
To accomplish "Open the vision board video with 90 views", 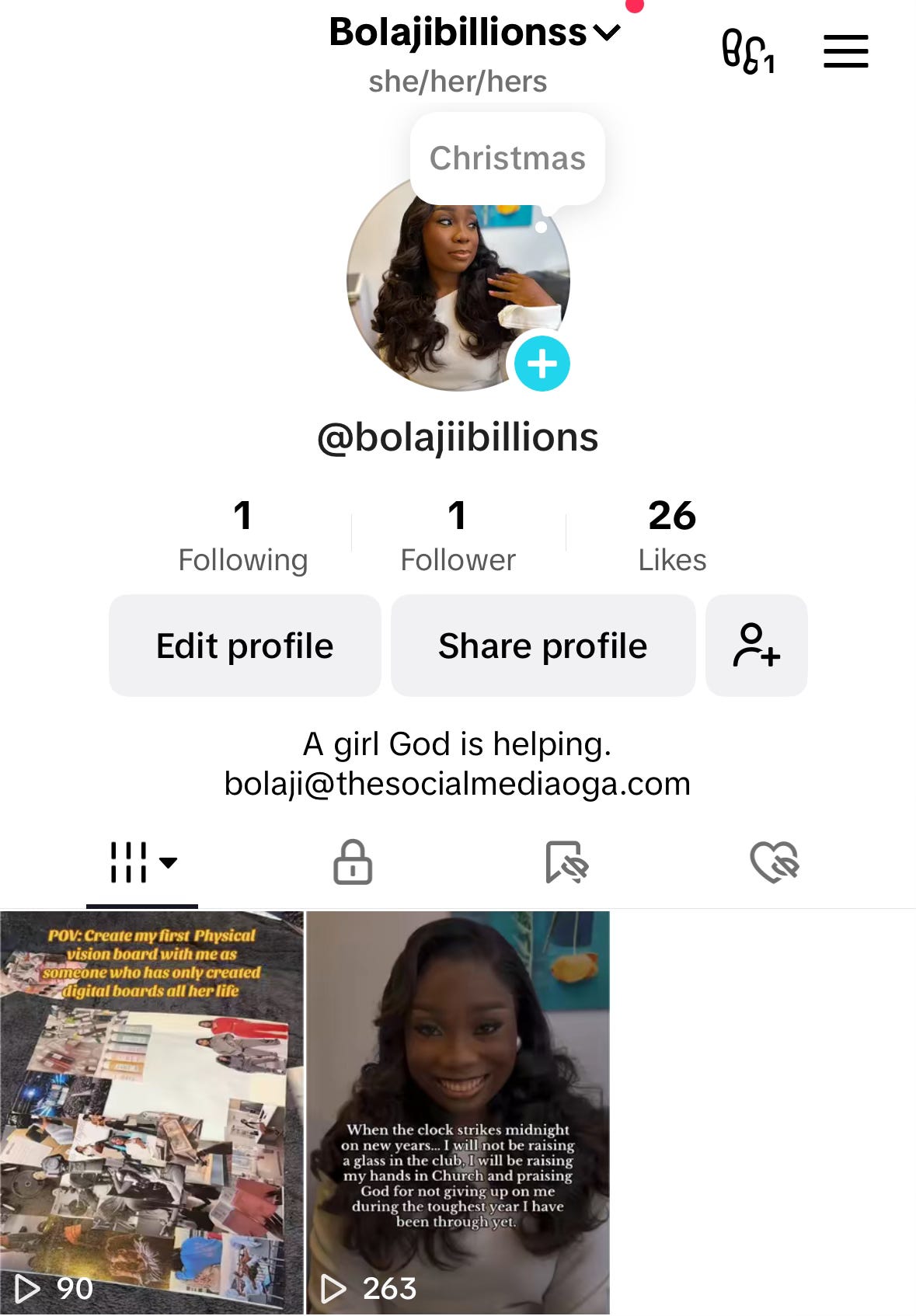I will 152,1111.
